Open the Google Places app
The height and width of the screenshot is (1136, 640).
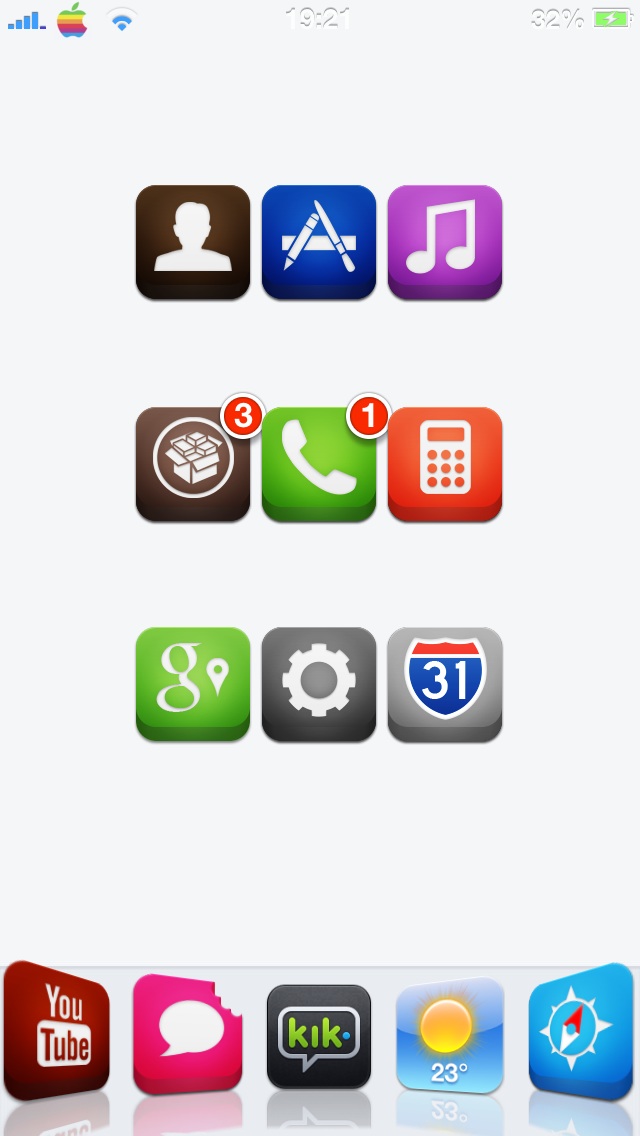click(193, 684)
